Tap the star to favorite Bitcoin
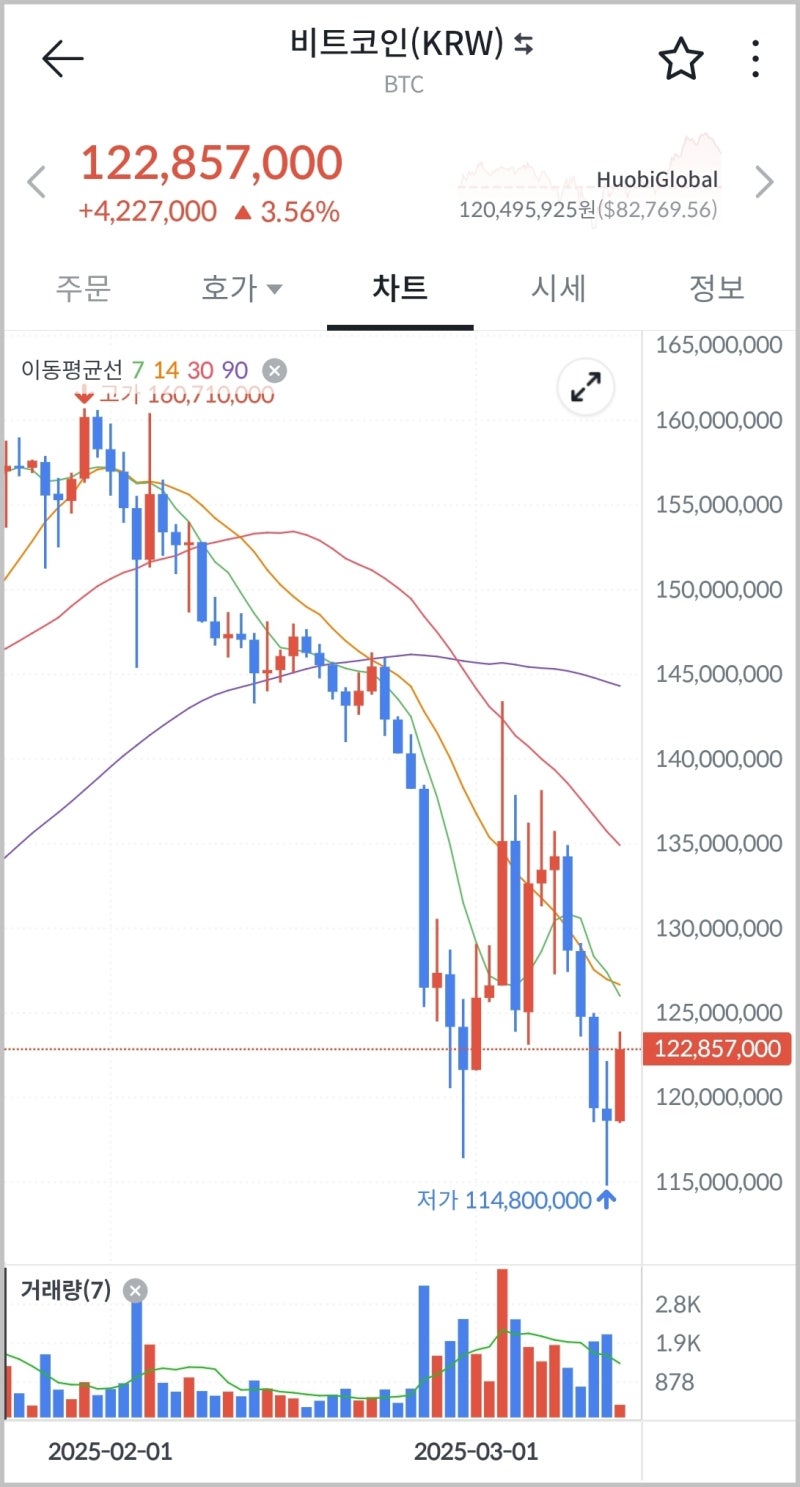The image size is (800, 1487). click(680, 57)
